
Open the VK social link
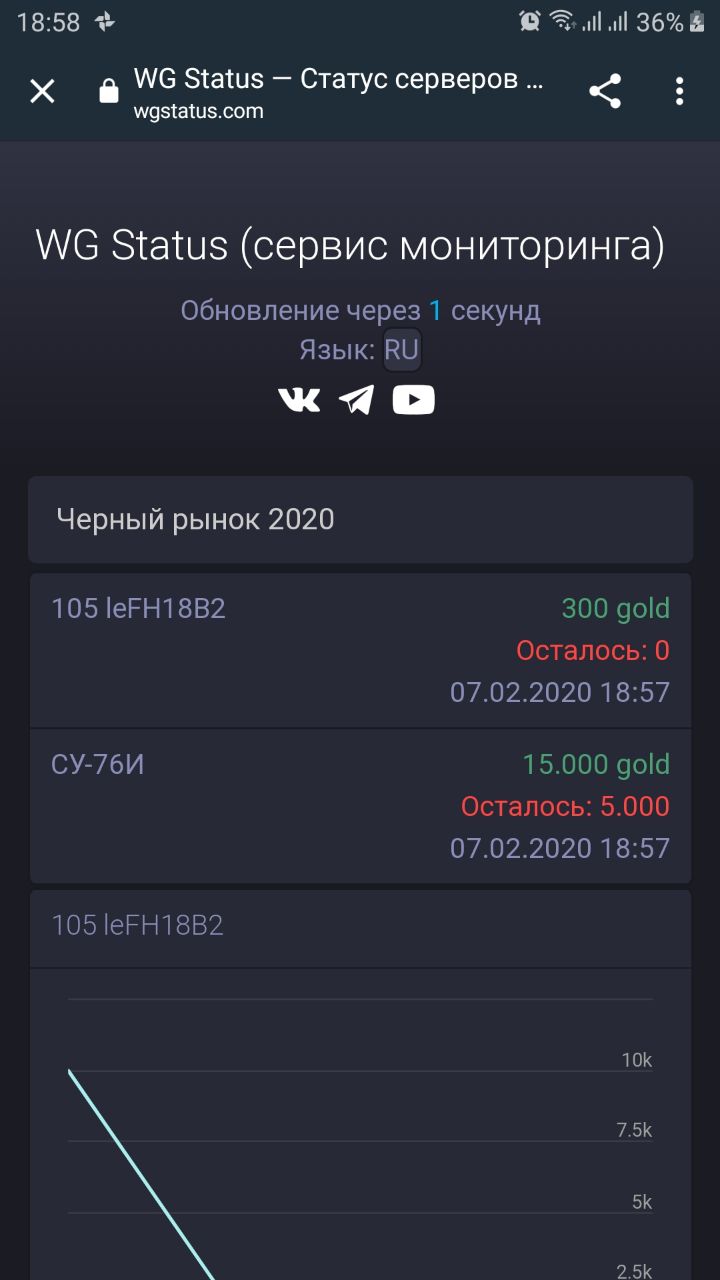[298, 400]
